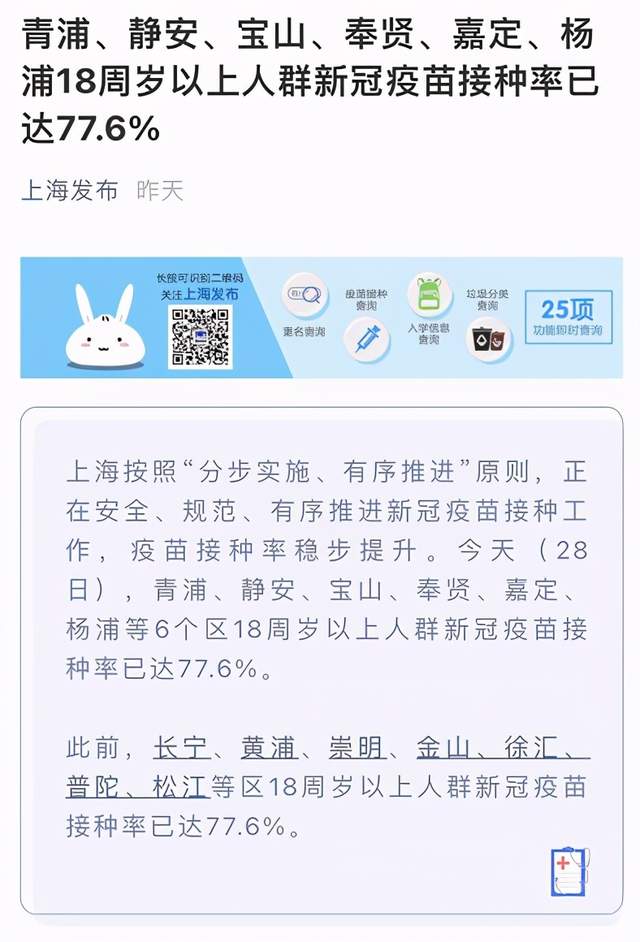Tap the underlined 崇明 link
This screenshot has width=640, height=942.
pyautogui.click(x=356, y=747)
